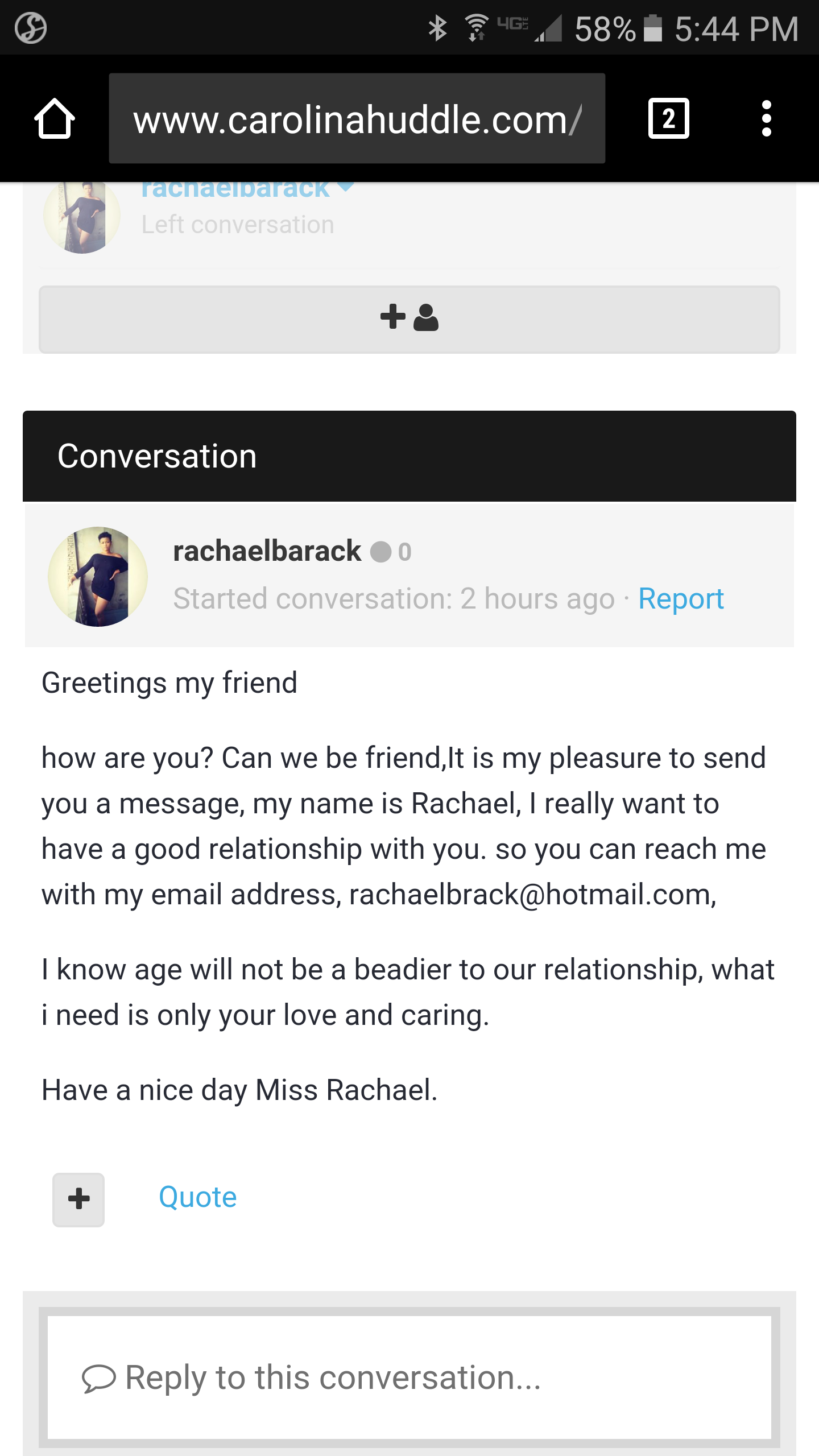Open the browser tabs switcher
This screenshot has height=1456, width=819.
pyautogui.click(x=668, y=118)
